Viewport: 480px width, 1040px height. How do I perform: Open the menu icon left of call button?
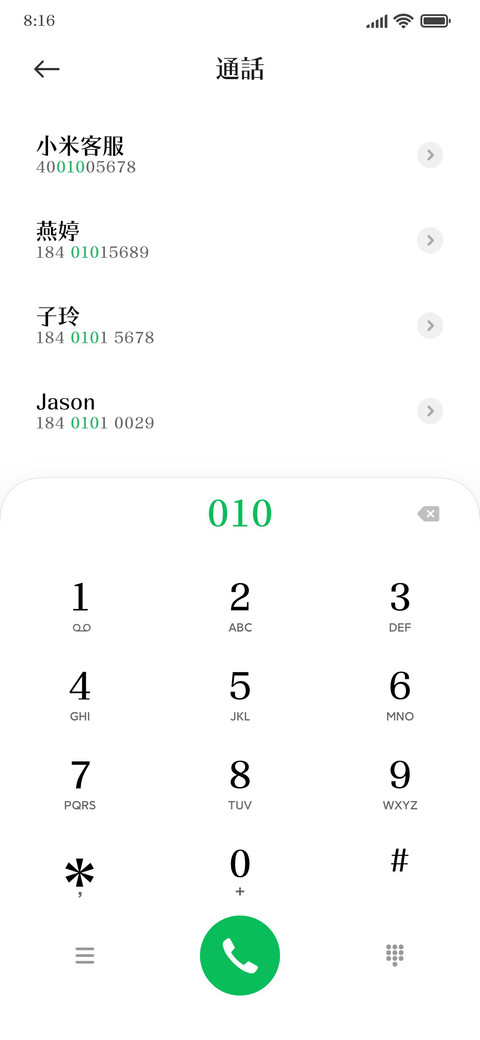pos(84,955)
